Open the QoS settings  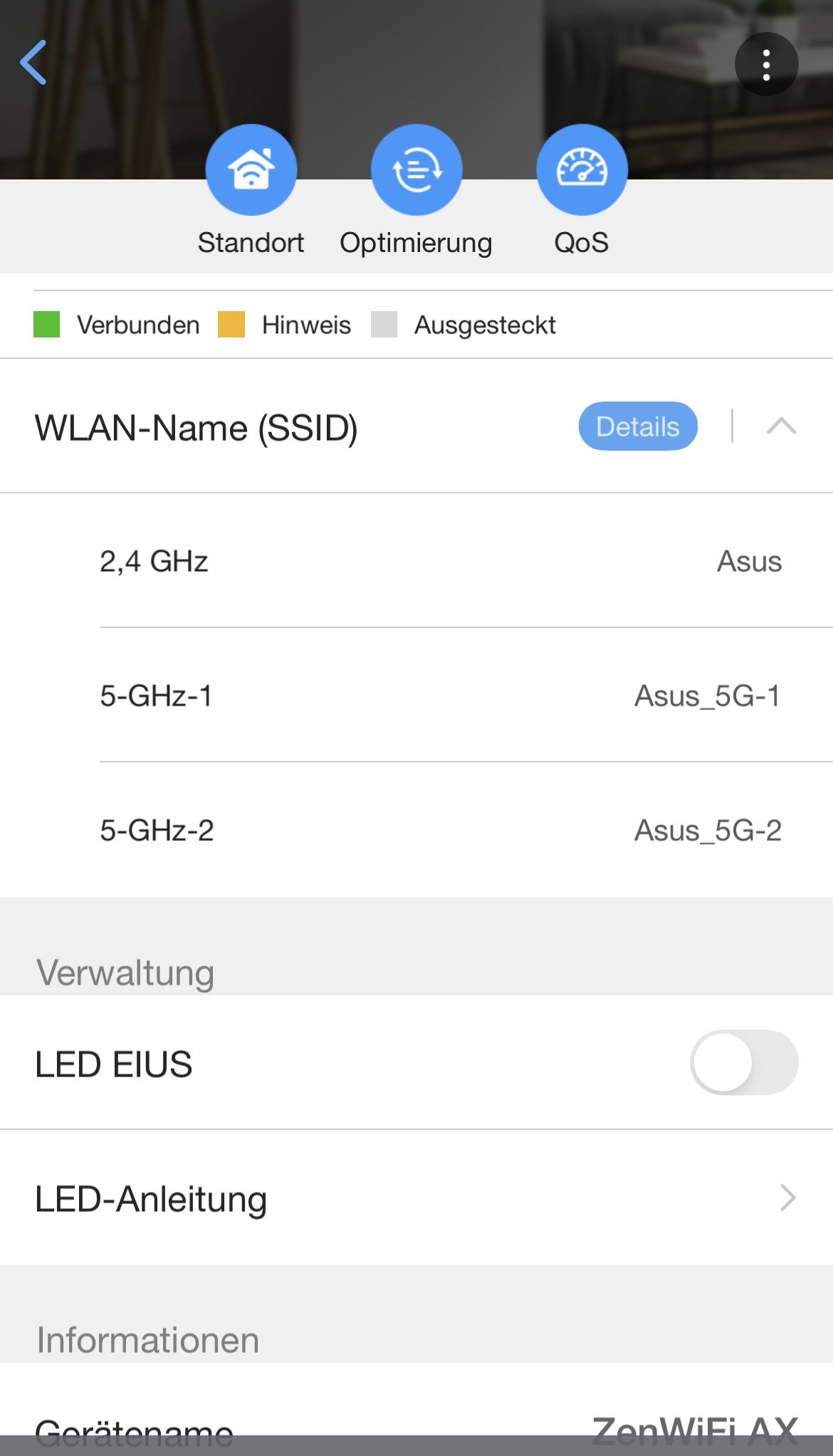pos(582,170)
